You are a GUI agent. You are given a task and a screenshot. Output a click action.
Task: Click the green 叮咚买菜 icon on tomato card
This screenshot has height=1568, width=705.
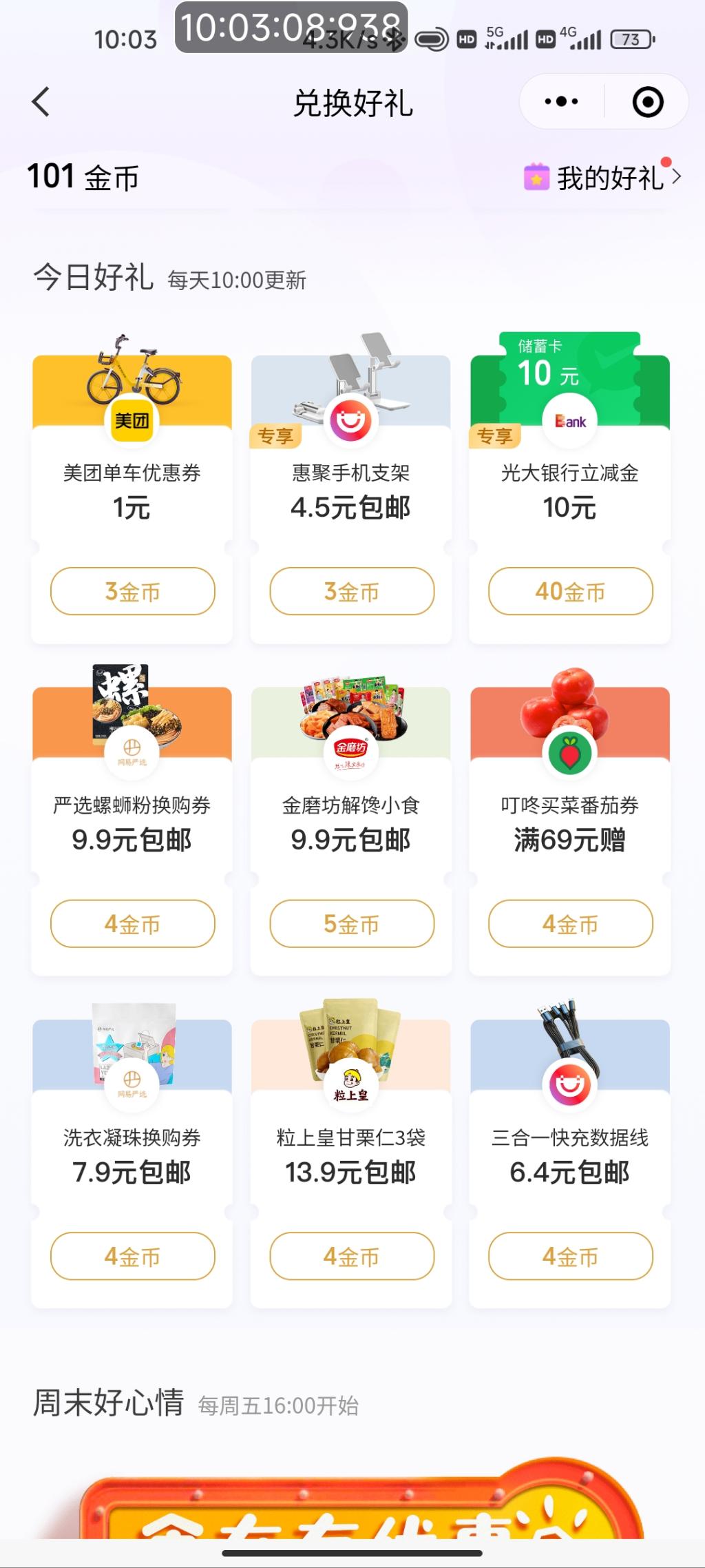click(571, 751)
